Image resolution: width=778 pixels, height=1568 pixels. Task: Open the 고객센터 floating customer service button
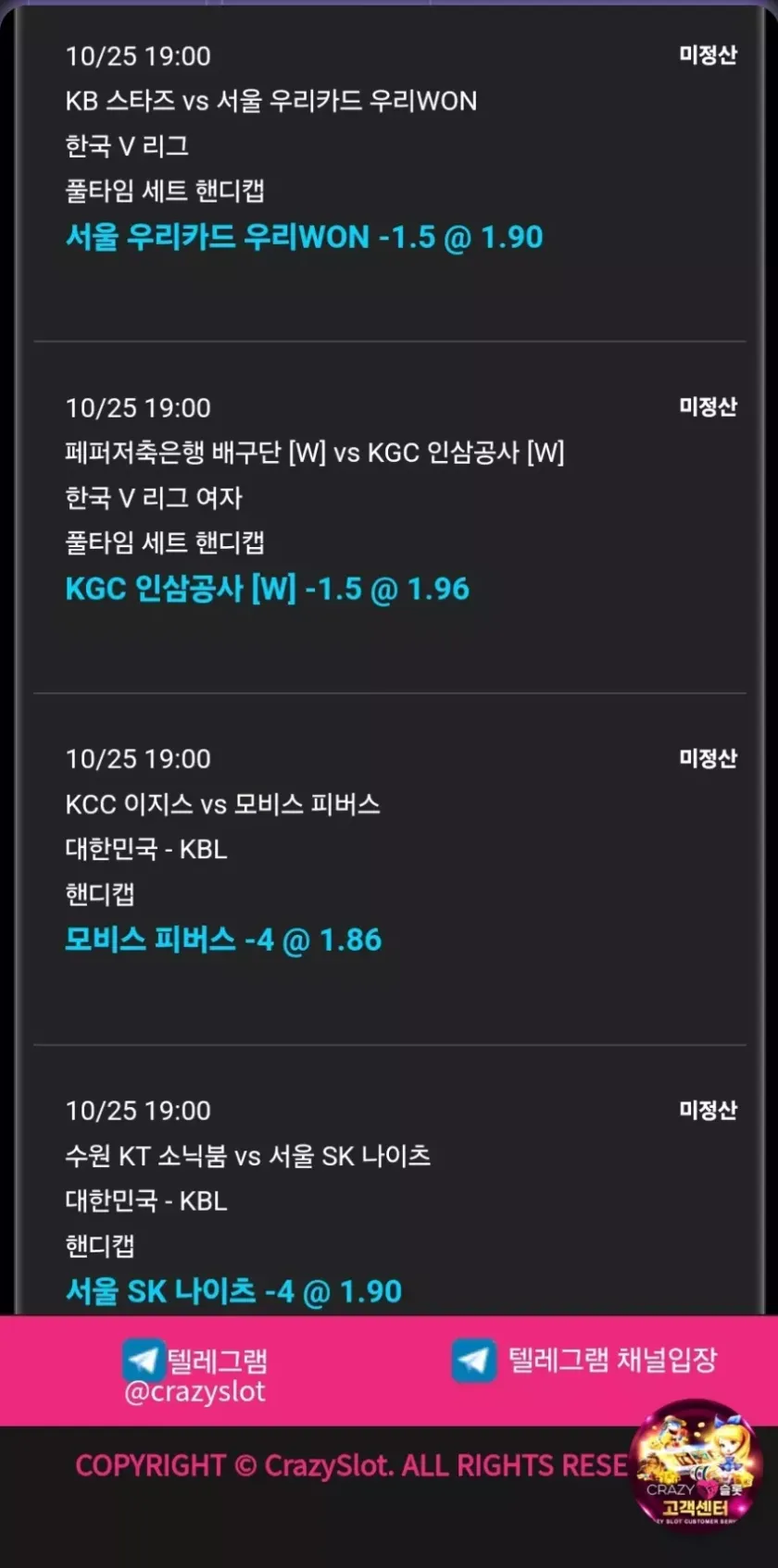pos(696,1468)
